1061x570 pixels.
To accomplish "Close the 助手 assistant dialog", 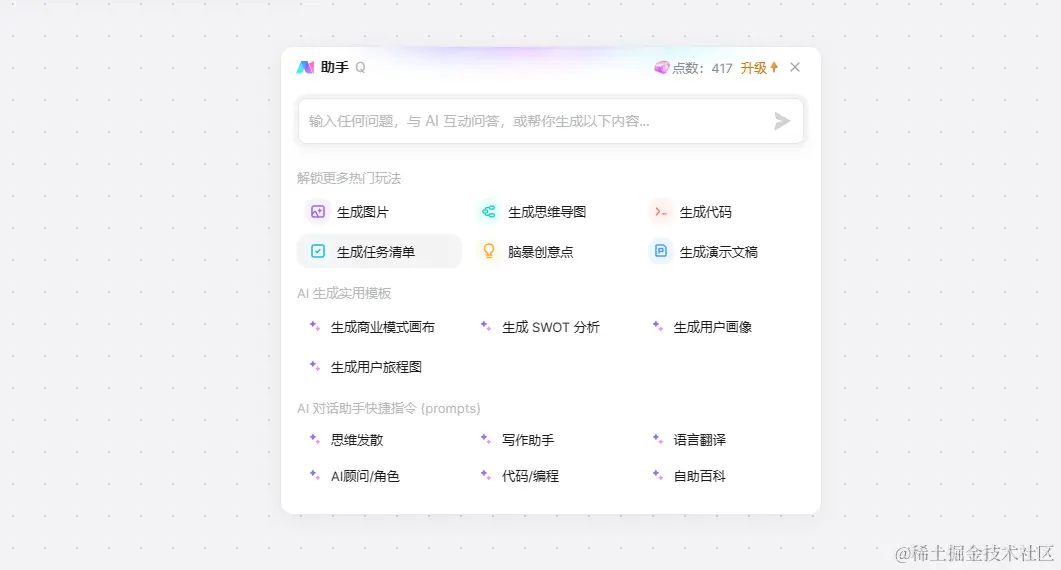I will (x=795, y=67).
